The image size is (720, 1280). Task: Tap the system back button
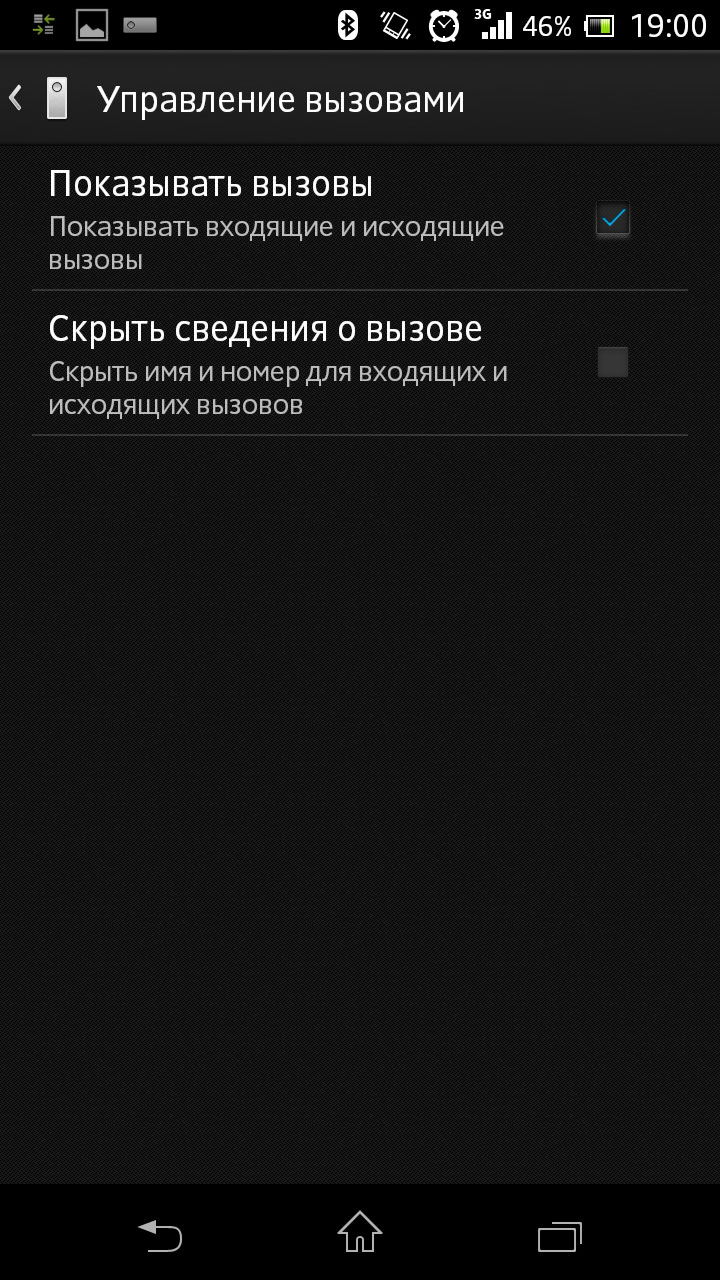point(160,1236)
